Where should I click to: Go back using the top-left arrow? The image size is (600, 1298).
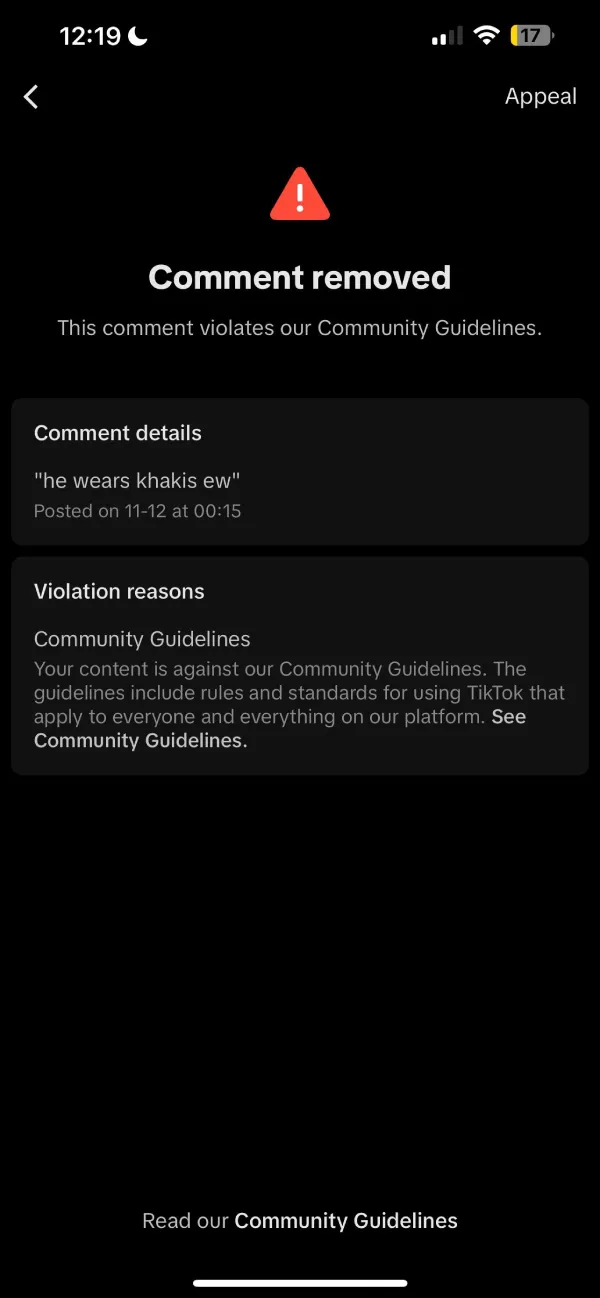coord(31,97)
